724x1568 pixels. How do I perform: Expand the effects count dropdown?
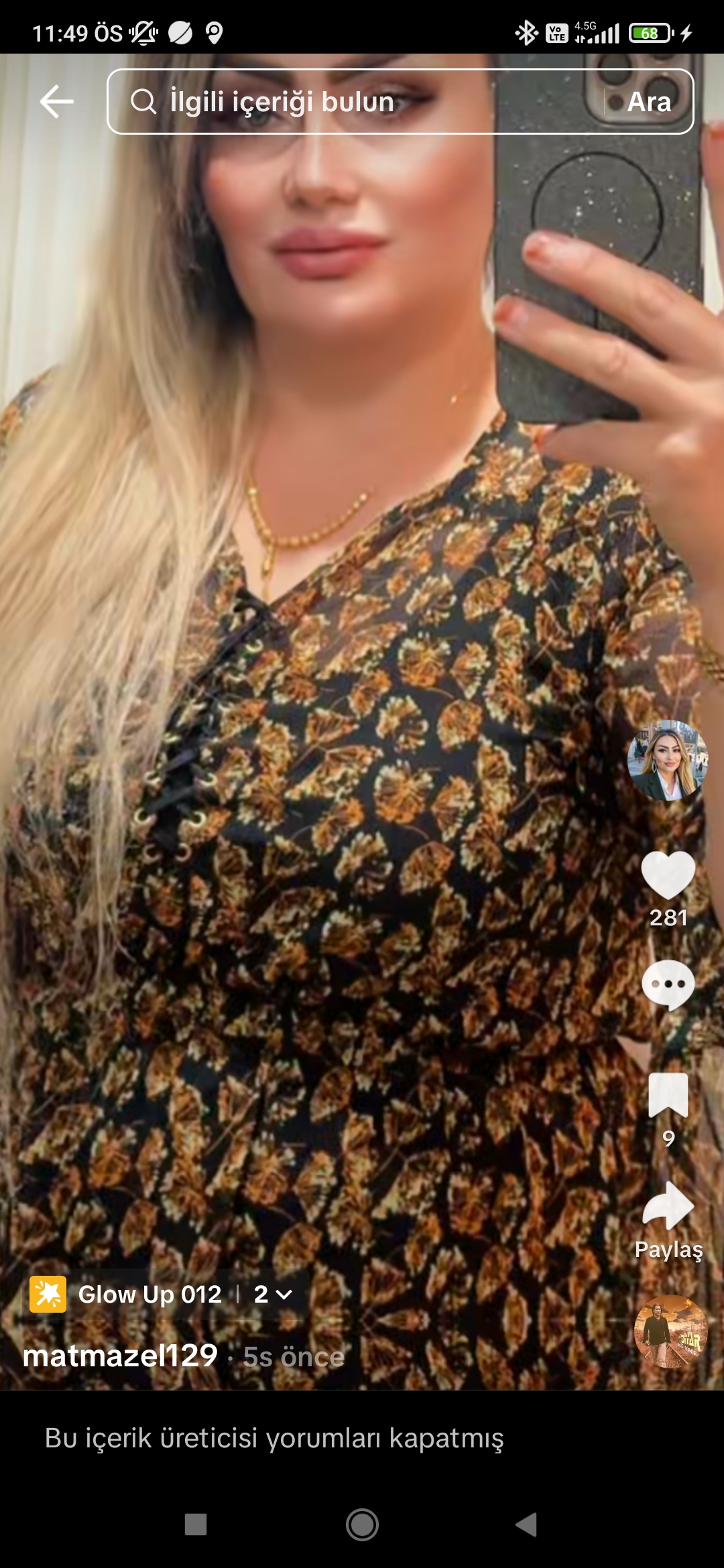(x=274, y=1294)
